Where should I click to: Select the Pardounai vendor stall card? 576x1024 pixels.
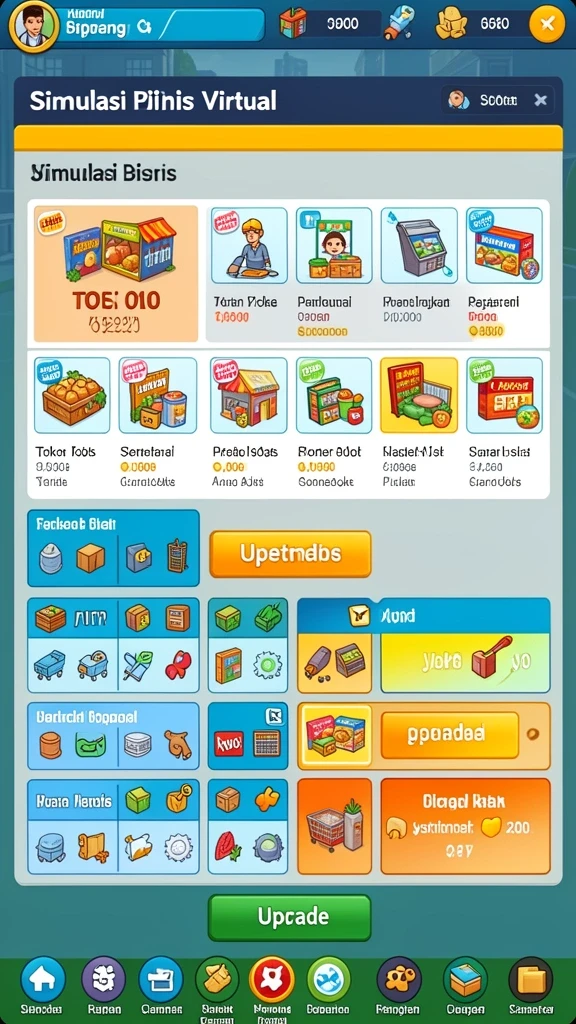[334, 273]
